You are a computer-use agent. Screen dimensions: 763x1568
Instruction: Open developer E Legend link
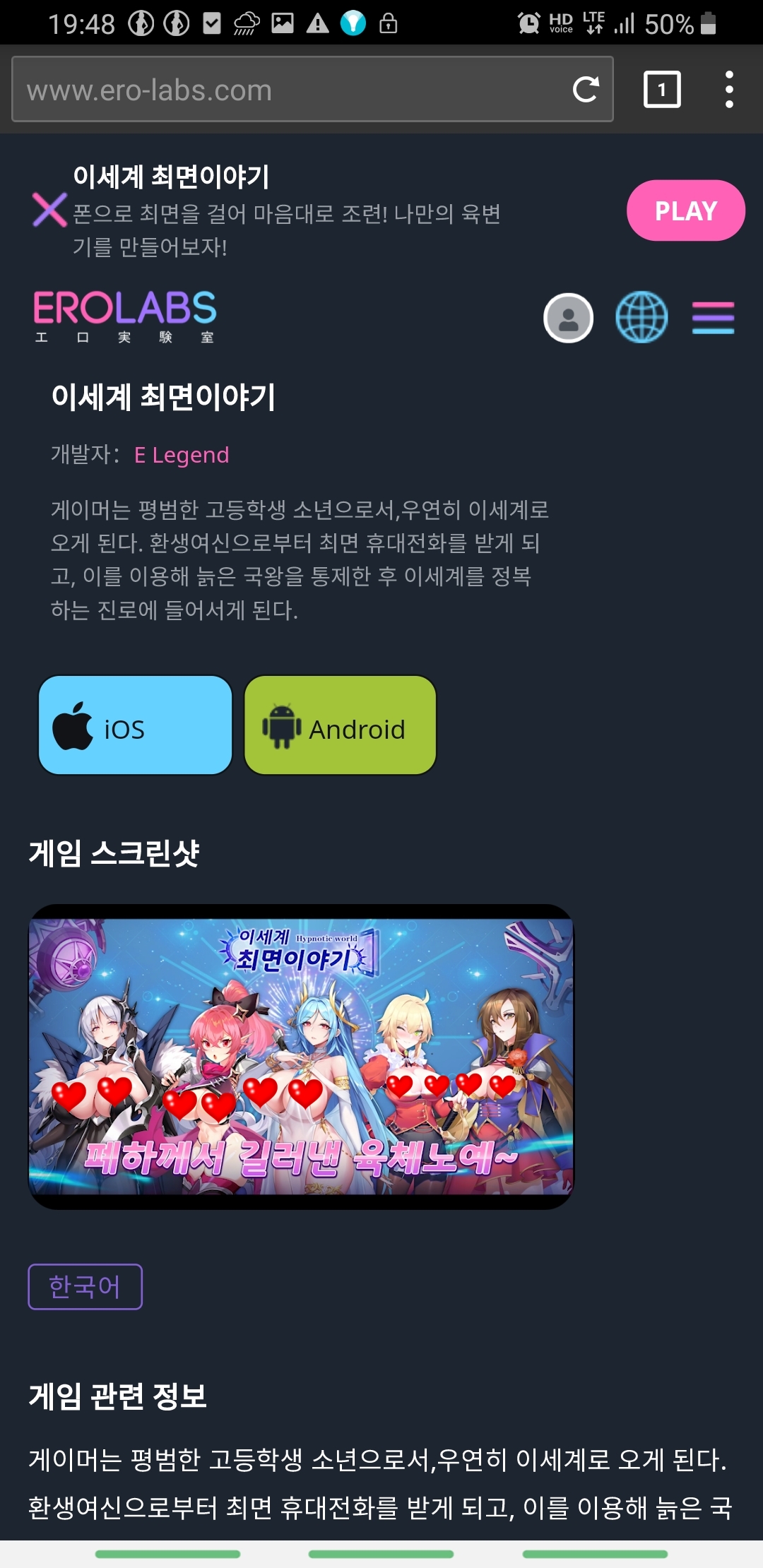click(x=182, y=455)
